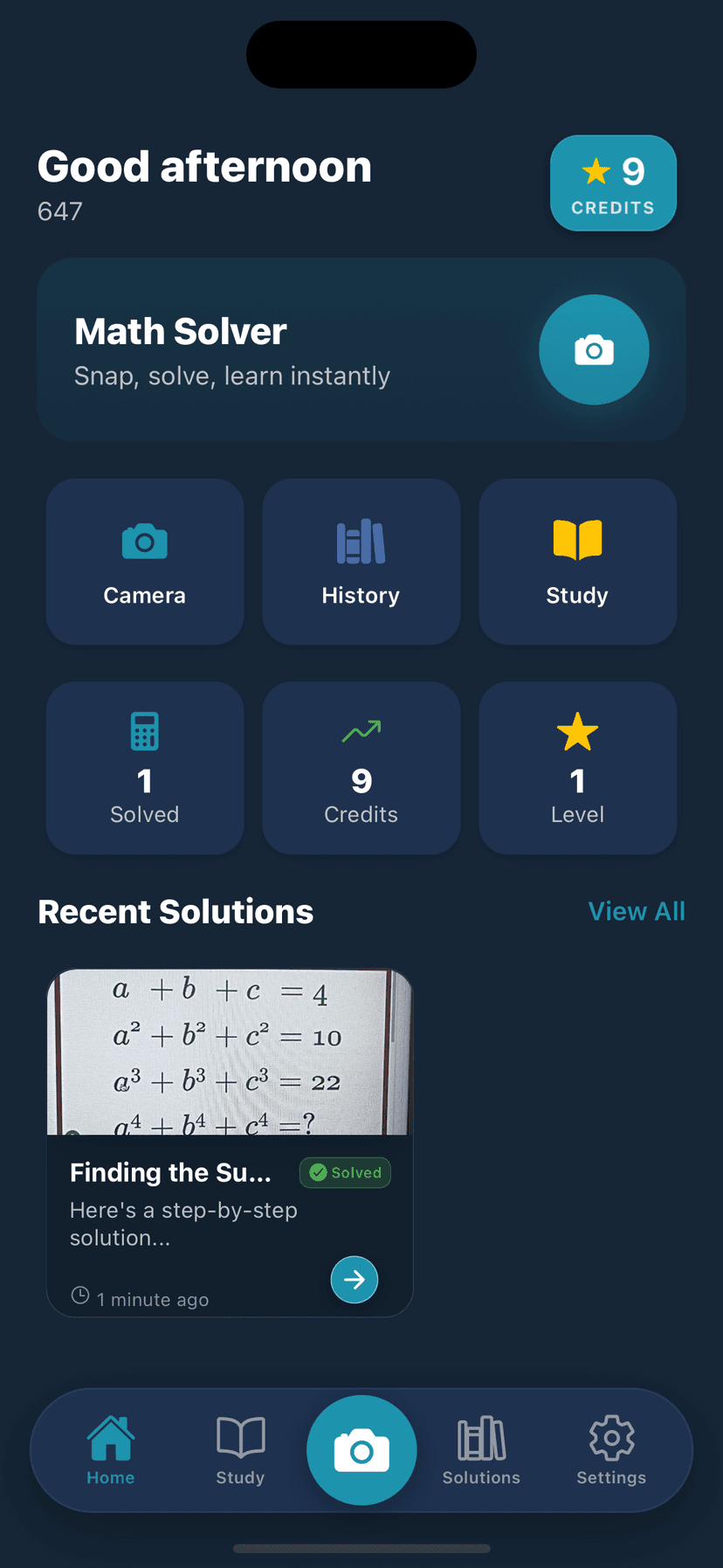Tap the Solved status badge

click(345, 1172)
